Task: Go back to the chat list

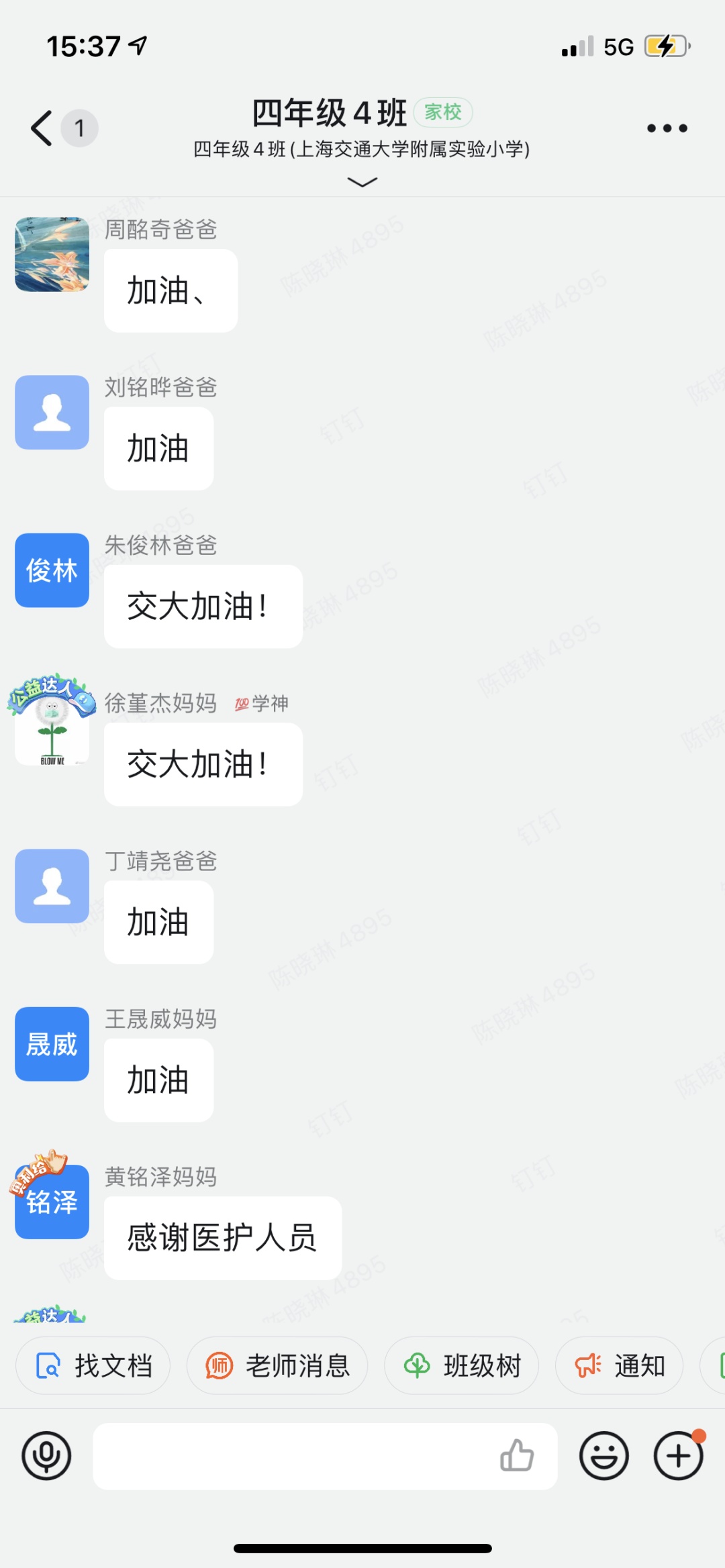Action: [42, 127]
